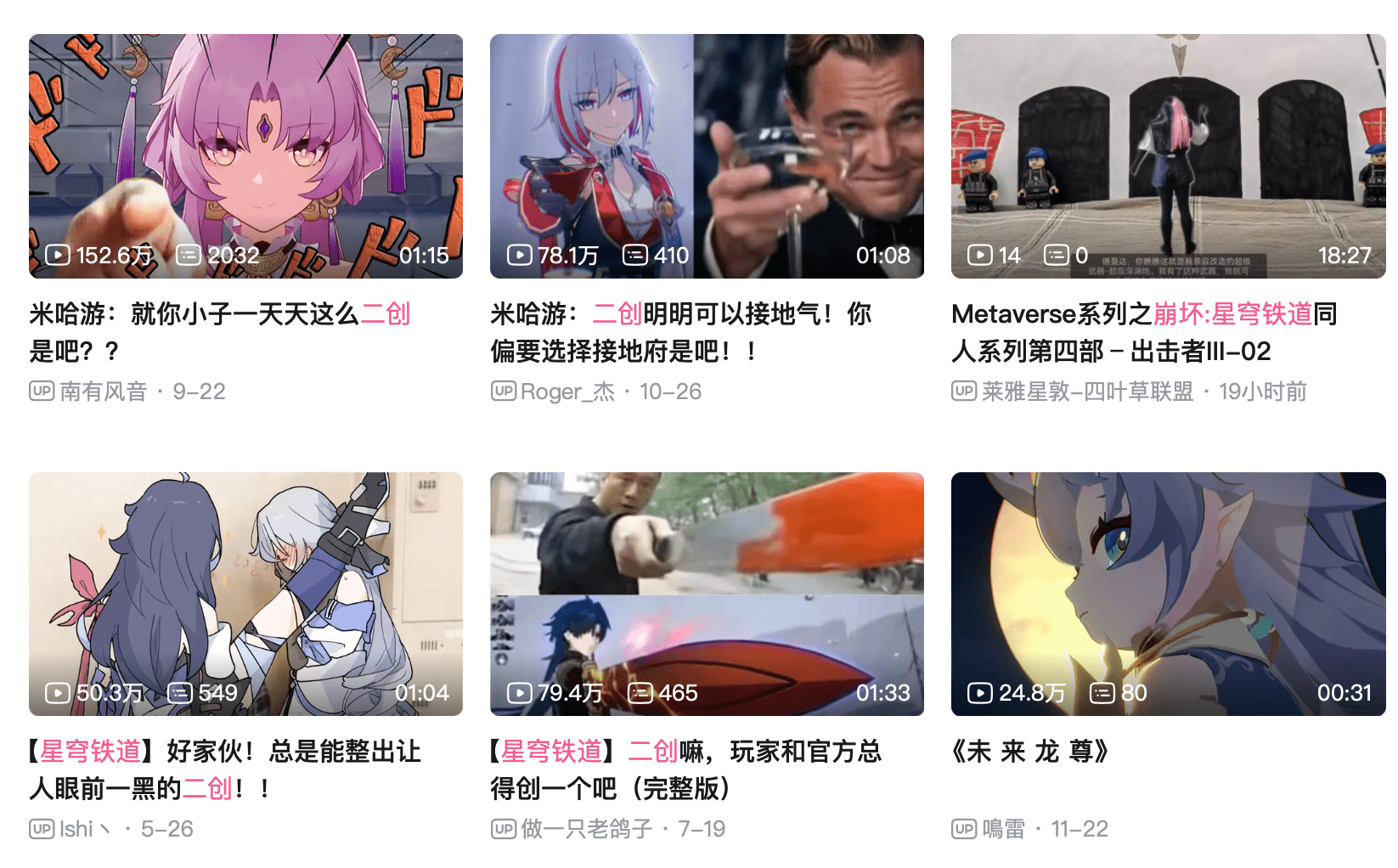The image size is (1398, 868).
Task: Play the 01:04 video thumbnail by Ishi
Action: coord(245,594)
